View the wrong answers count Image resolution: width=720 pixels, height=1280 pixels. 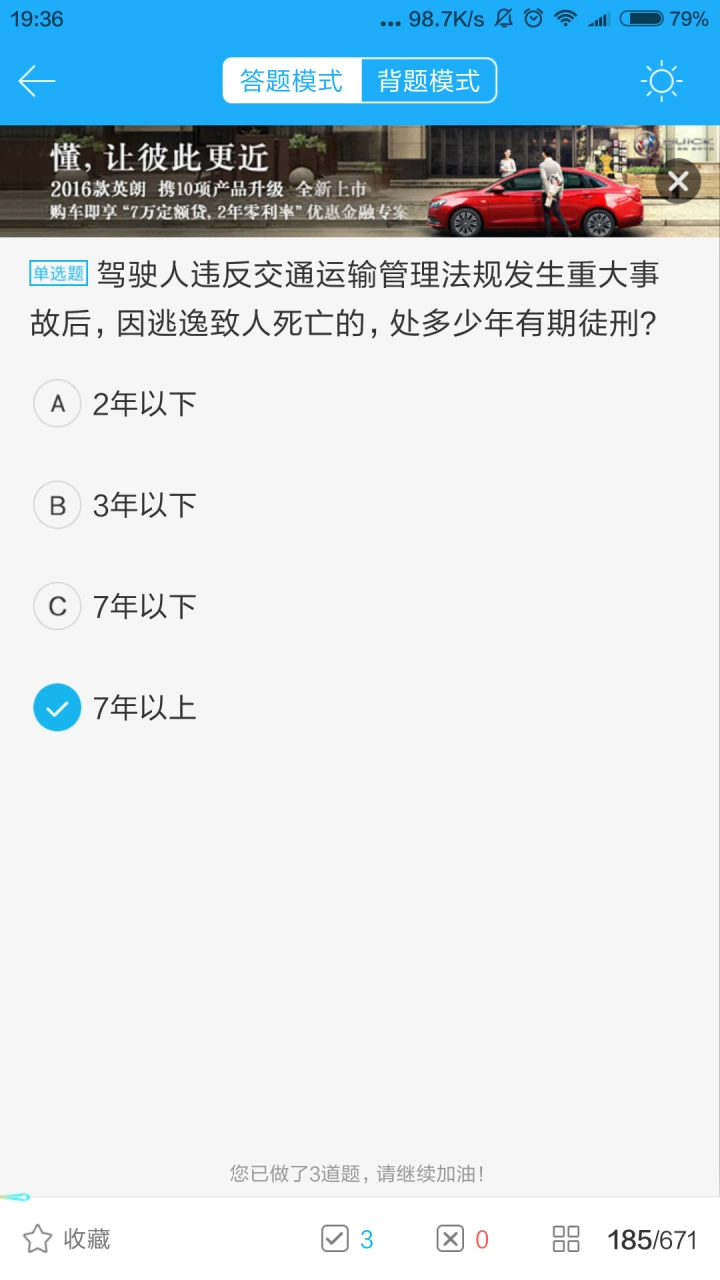(463, 1239)
